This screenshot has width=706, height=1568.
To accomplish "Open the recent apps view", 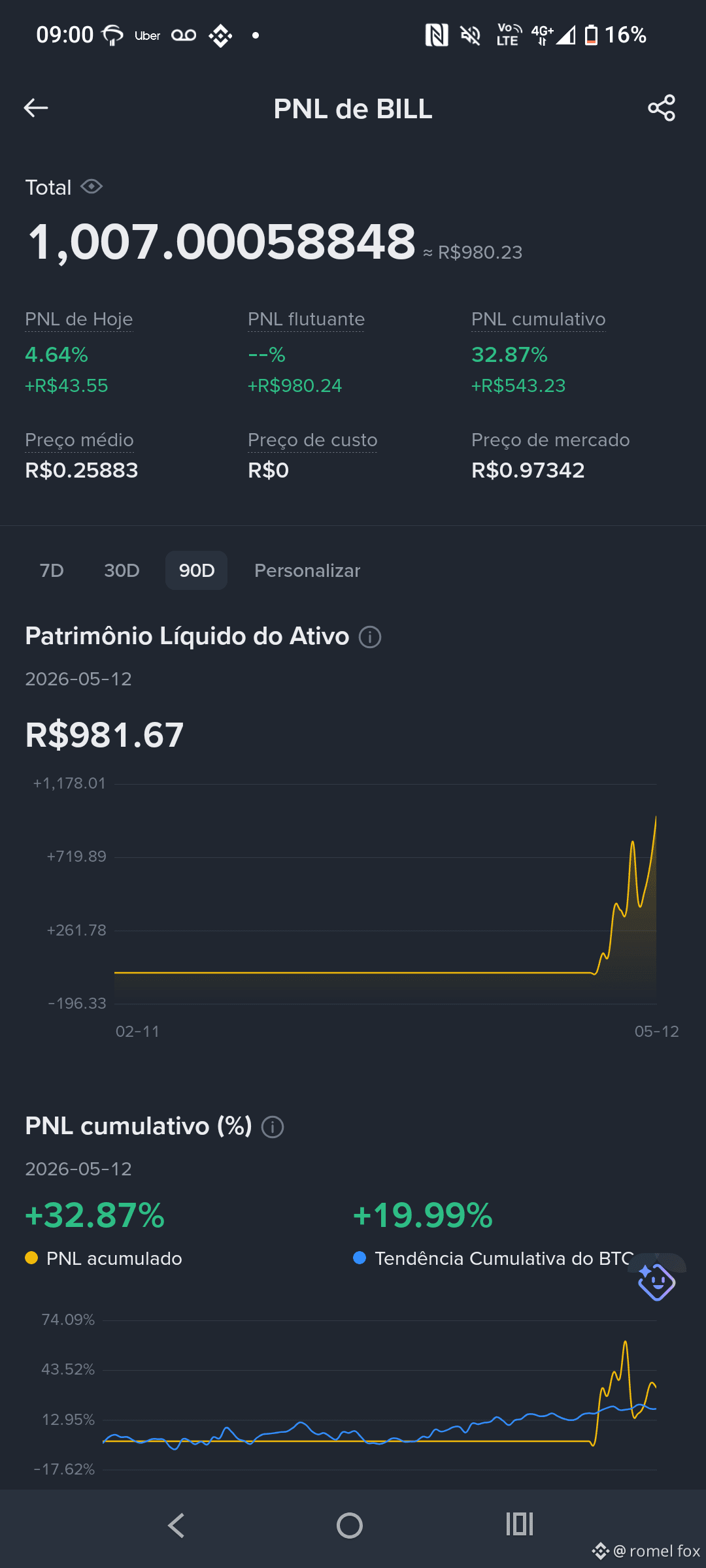I will pyautogui.click(x=520, y=1524).
